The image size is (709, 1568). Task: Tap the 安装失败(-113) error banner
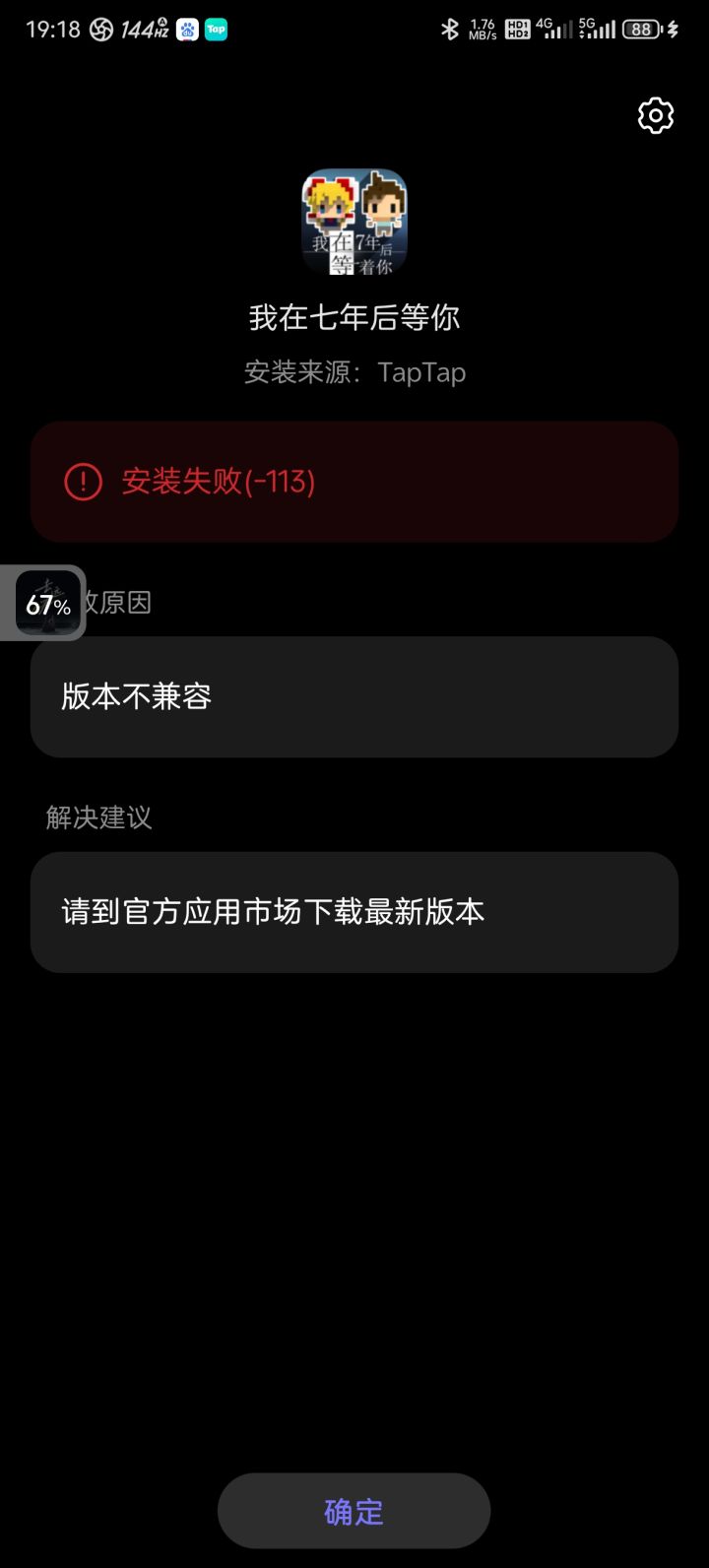click(x=354, y=482)
